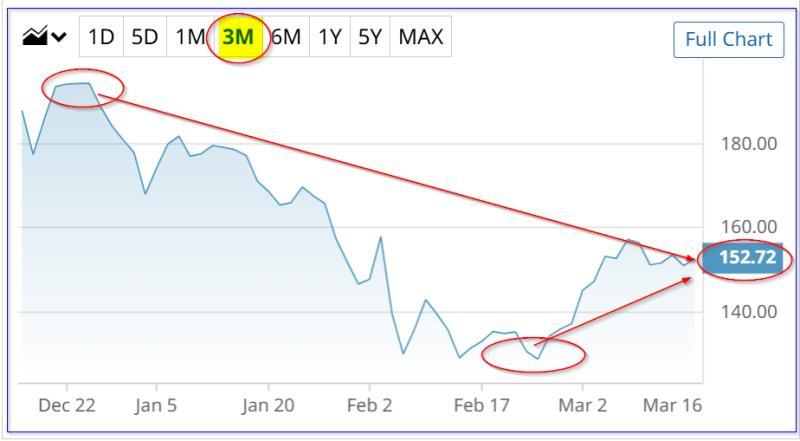This screenshot has width=800, height=441.
Task: Open the Full Chart view
Action: 728,40
